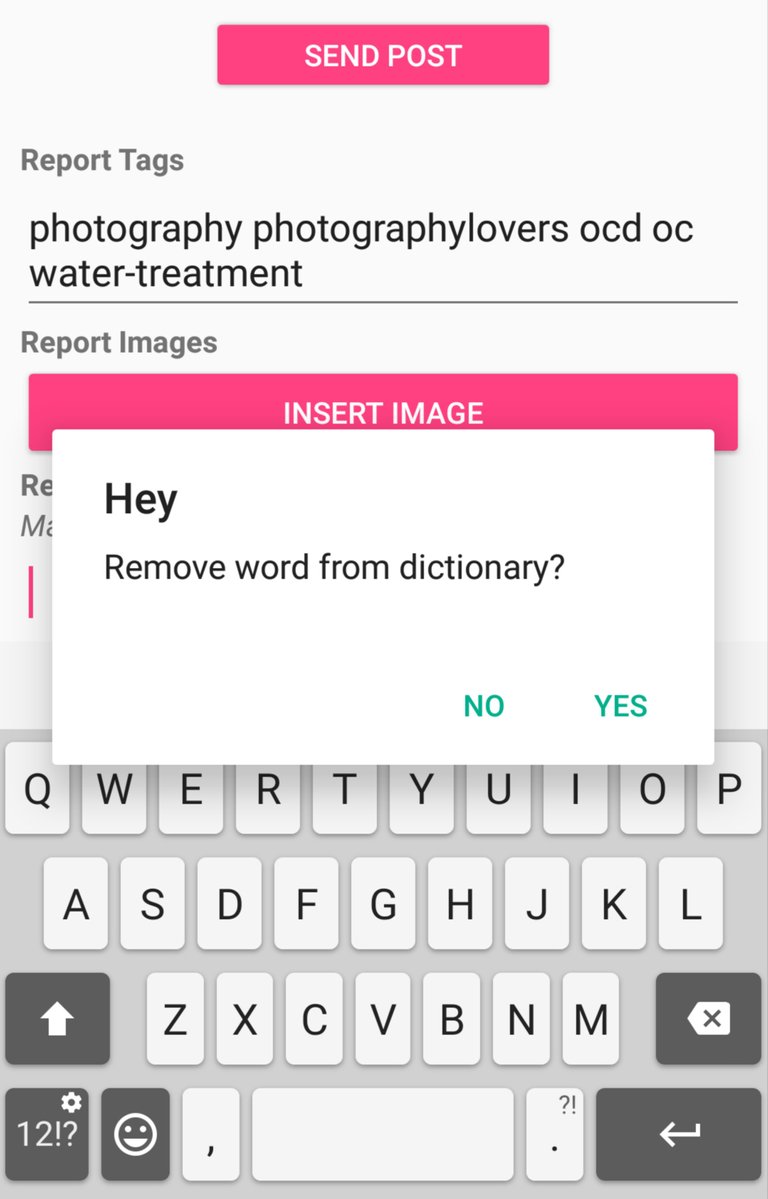The height and width of the screenshot is (1199, 768).
Task: Type the letter G key
Action: [383, 904]
